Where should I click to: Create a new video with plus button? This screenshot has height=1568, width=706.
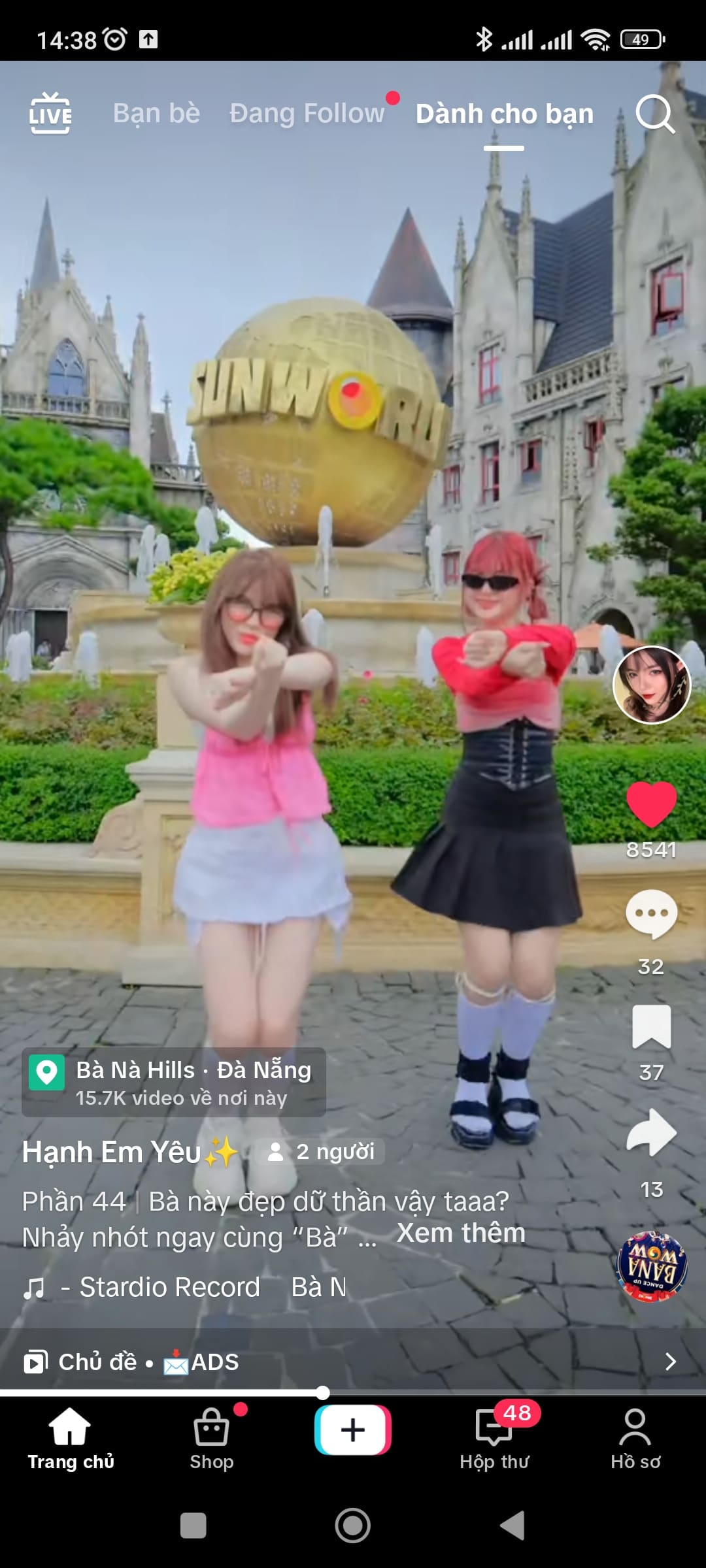[x=353, y=1430]
